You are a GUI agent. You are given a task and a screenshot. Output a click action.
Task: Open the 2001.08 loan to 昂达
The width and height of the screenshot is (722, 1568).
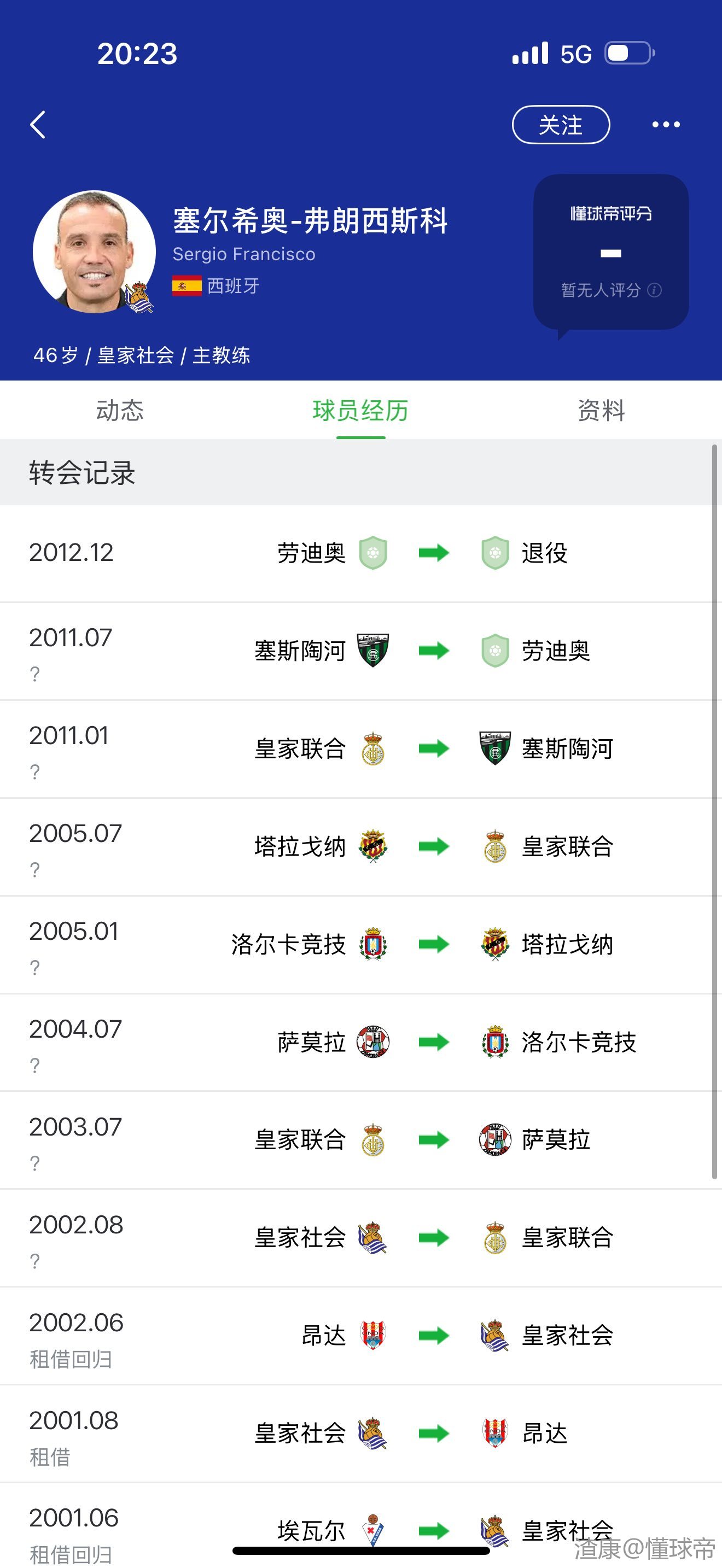point(360,1434)
